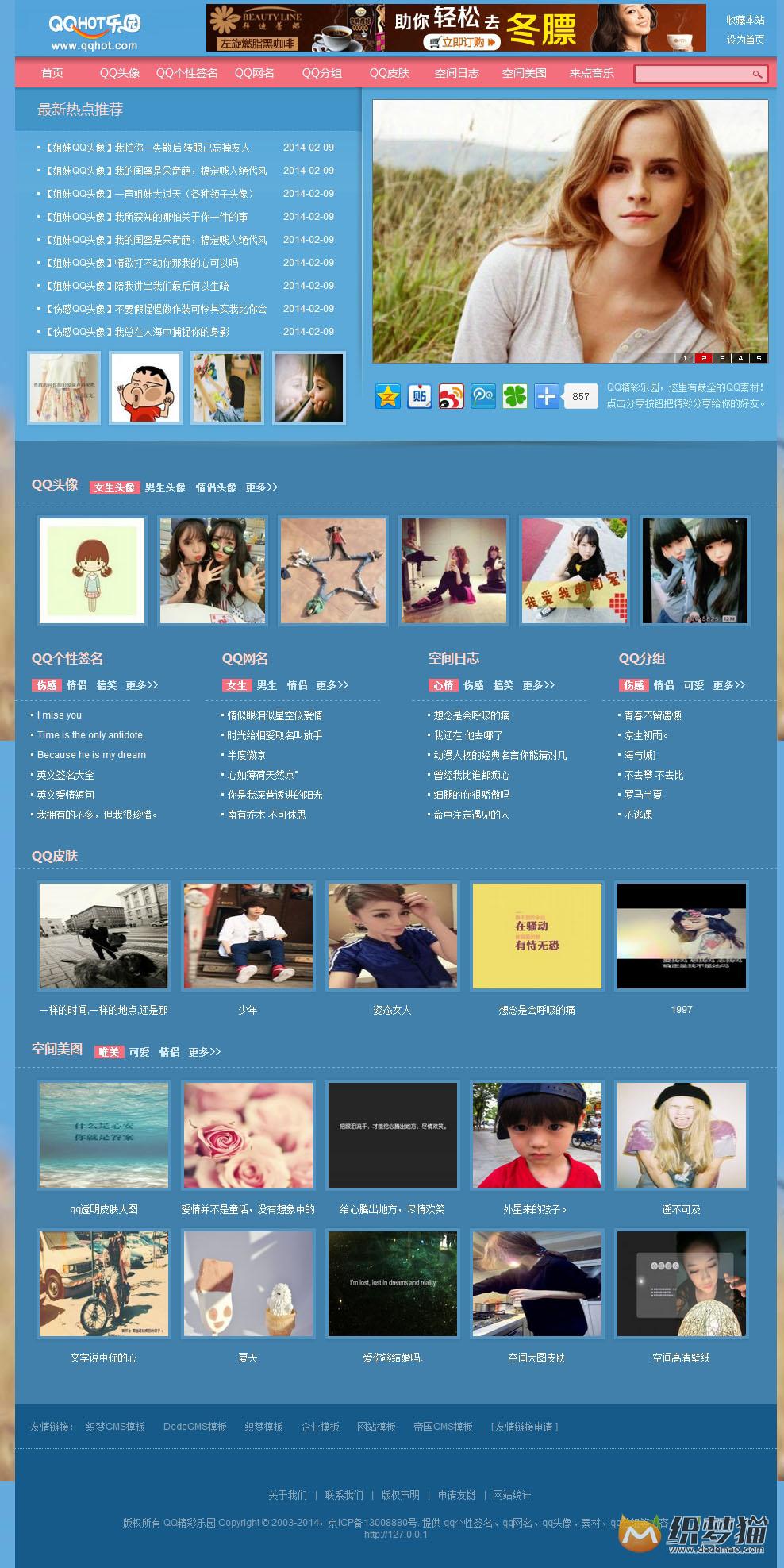Open the cartoon girl avatar thumbnail
This screenshot has width=784, height=1568.
(92, 570)
